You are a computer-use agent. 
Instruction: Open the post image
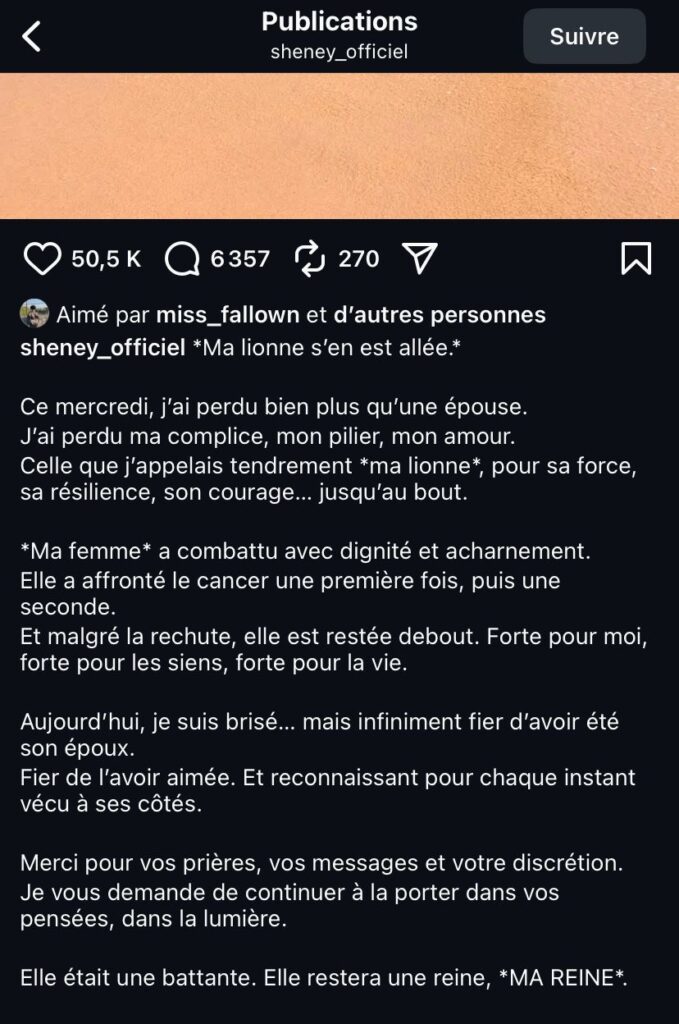click(x=339, y=145)
